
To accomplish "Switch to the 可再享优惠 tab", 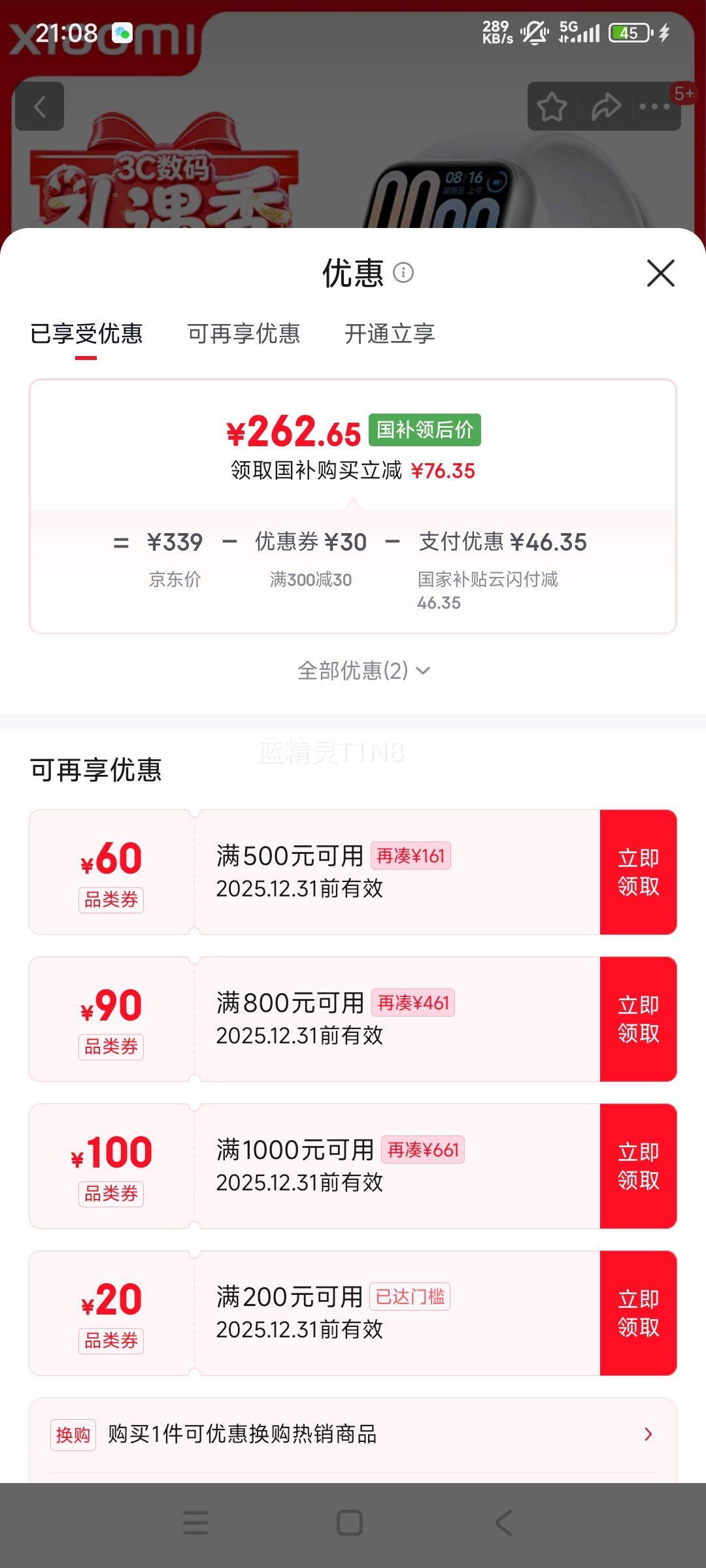I will [x=244, y=334].
